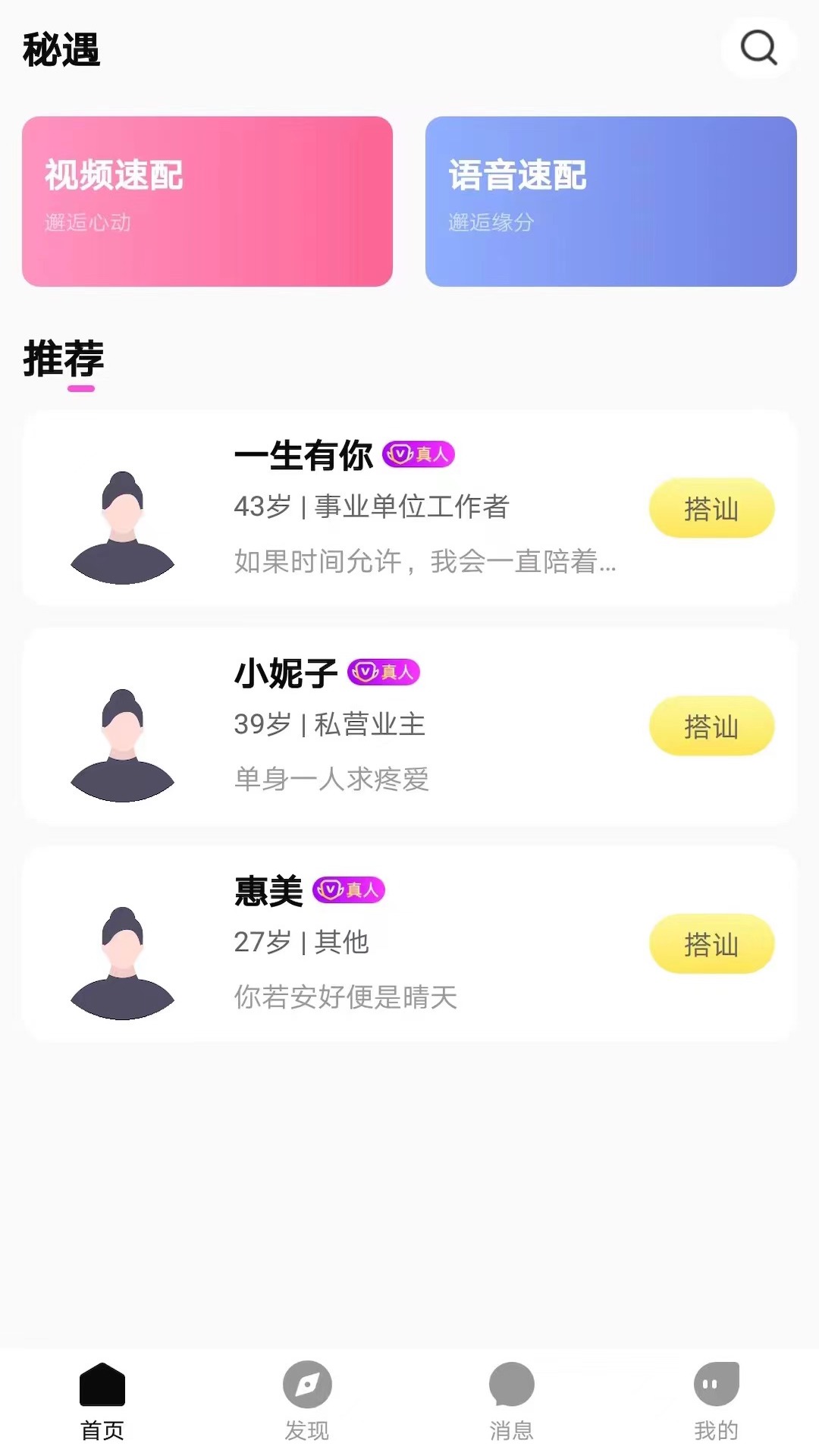Tap 搭讪 button for 惠美

[x=711, y=943]
